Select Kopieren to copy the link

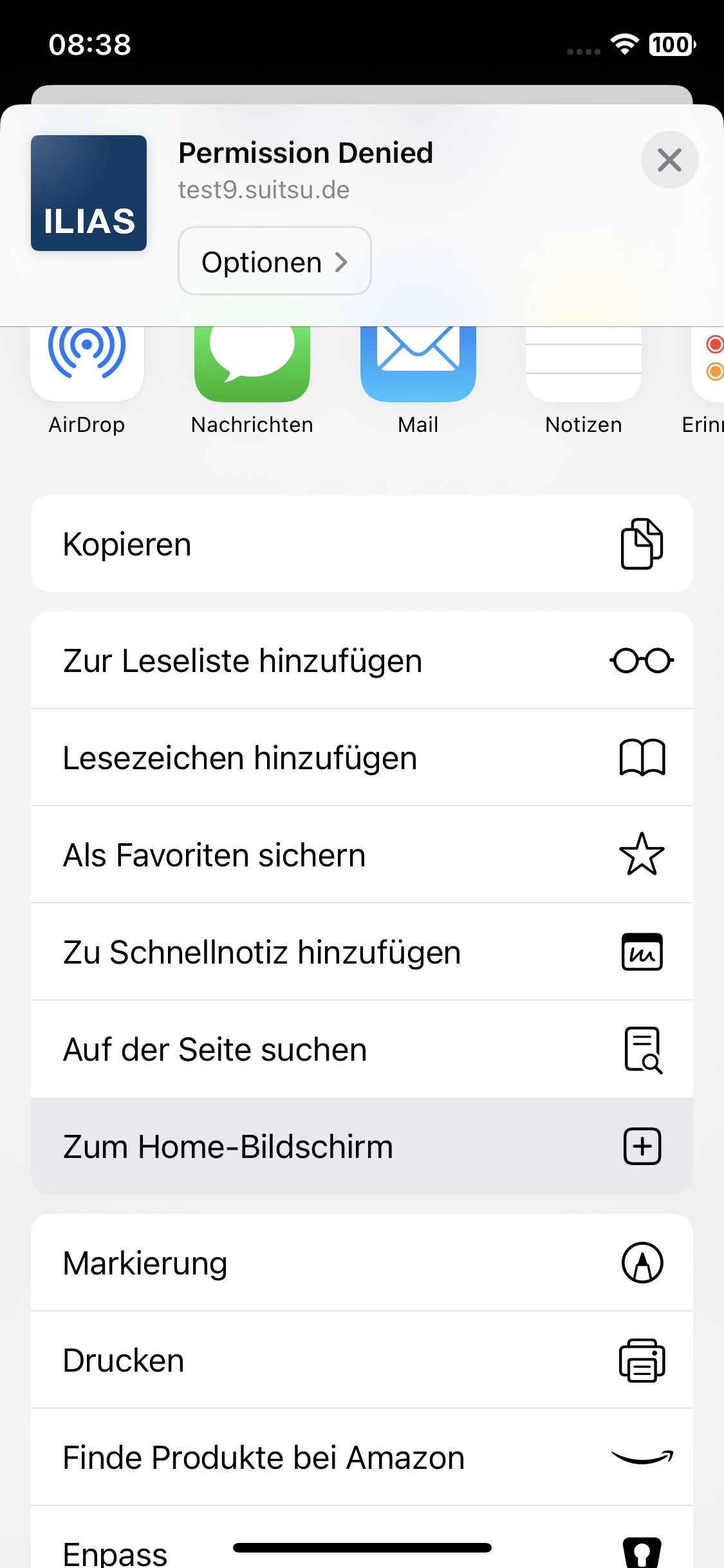pyautogui.click(x=362, y=544)
